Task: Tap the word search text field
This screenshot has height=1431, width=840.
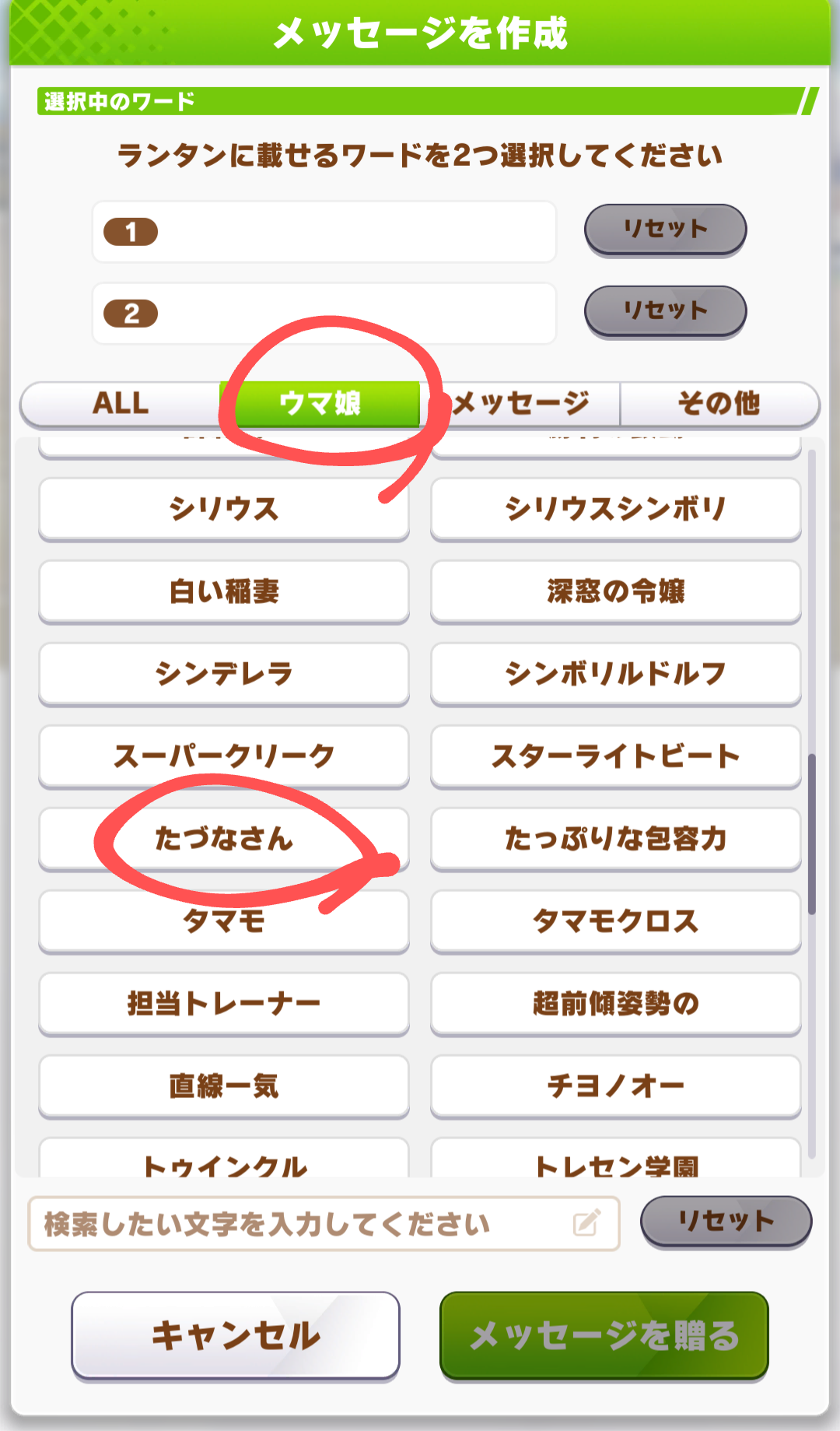Action: pyautogui.click(x=311, y=1223)
